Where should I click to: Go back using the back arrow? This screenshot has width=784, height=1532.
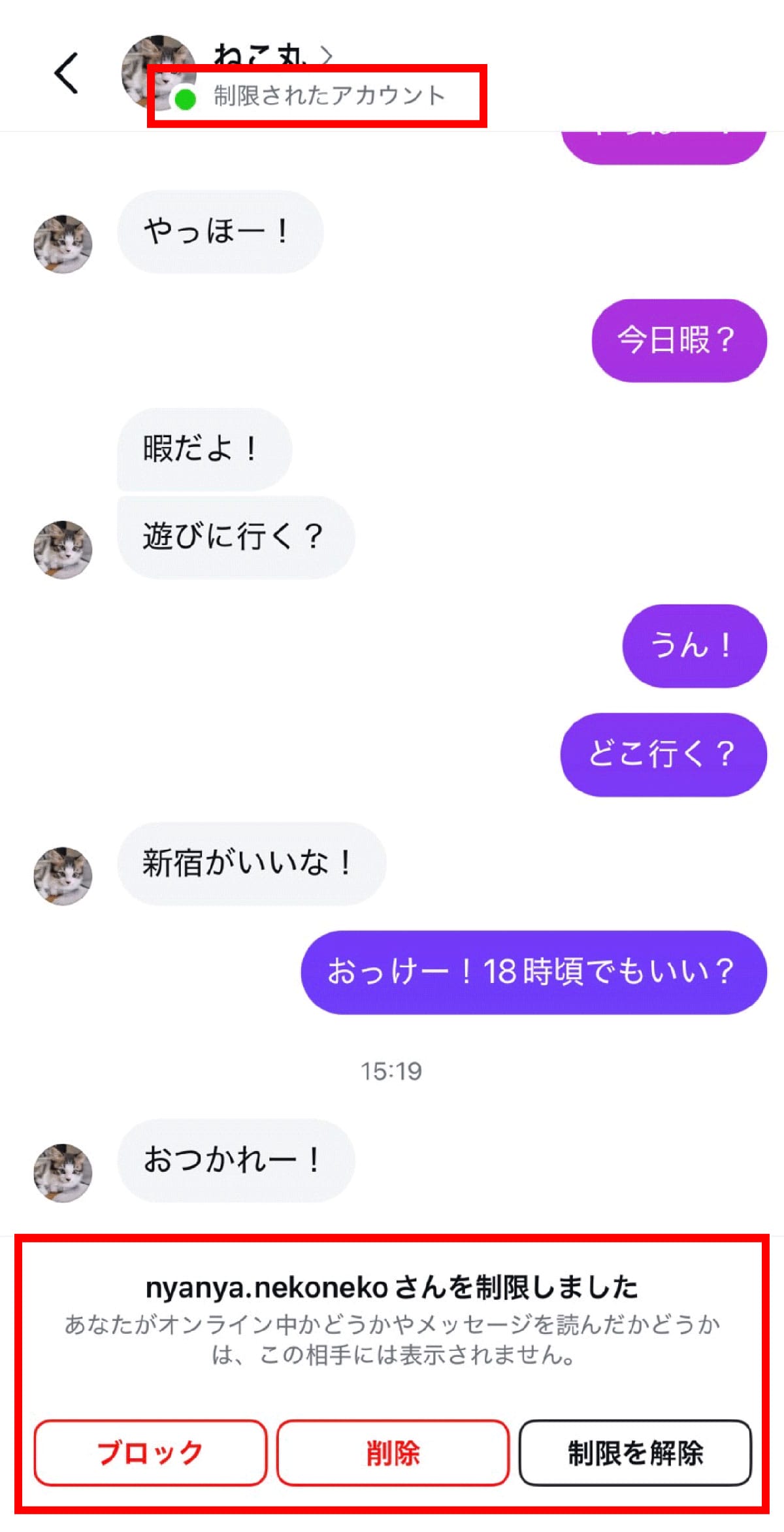pyautogui.click(x=66, y=73)
